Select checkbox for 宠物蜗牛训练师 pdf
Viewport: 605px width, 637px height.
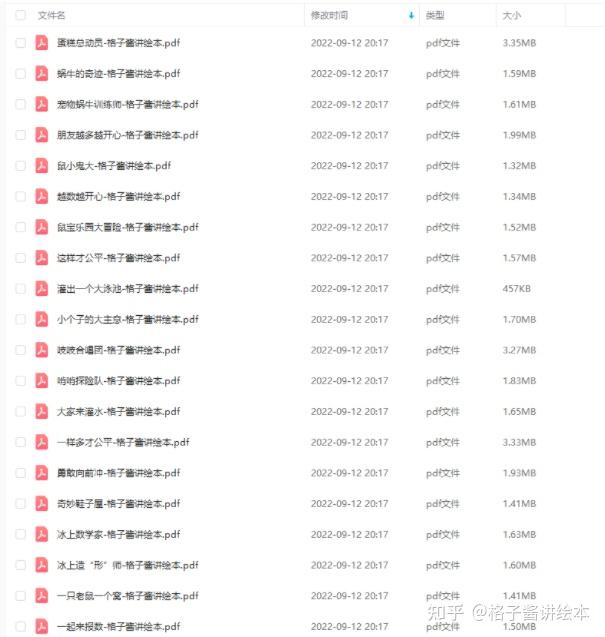[x=21, y=104]
